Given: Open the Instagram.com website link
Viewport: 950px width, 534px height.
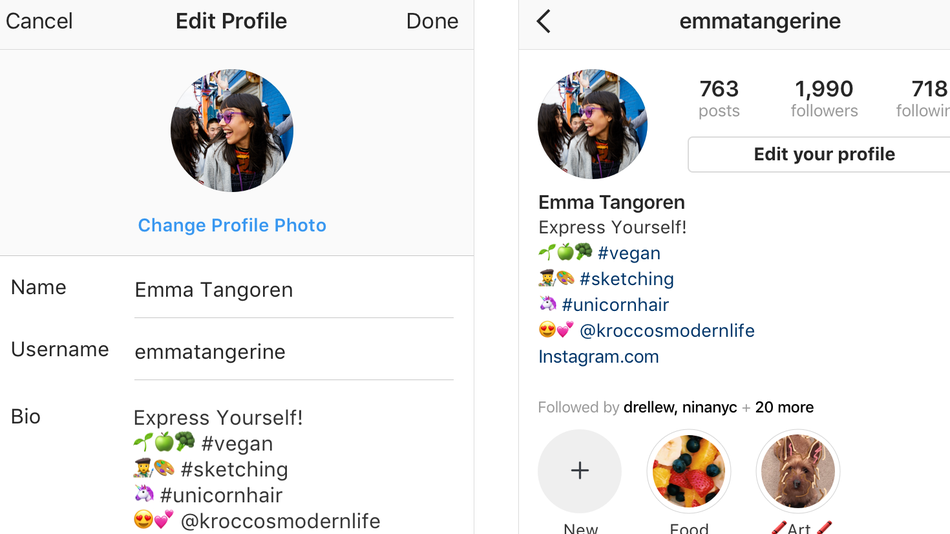Looking at the screenshot, I should click(598, 357).
